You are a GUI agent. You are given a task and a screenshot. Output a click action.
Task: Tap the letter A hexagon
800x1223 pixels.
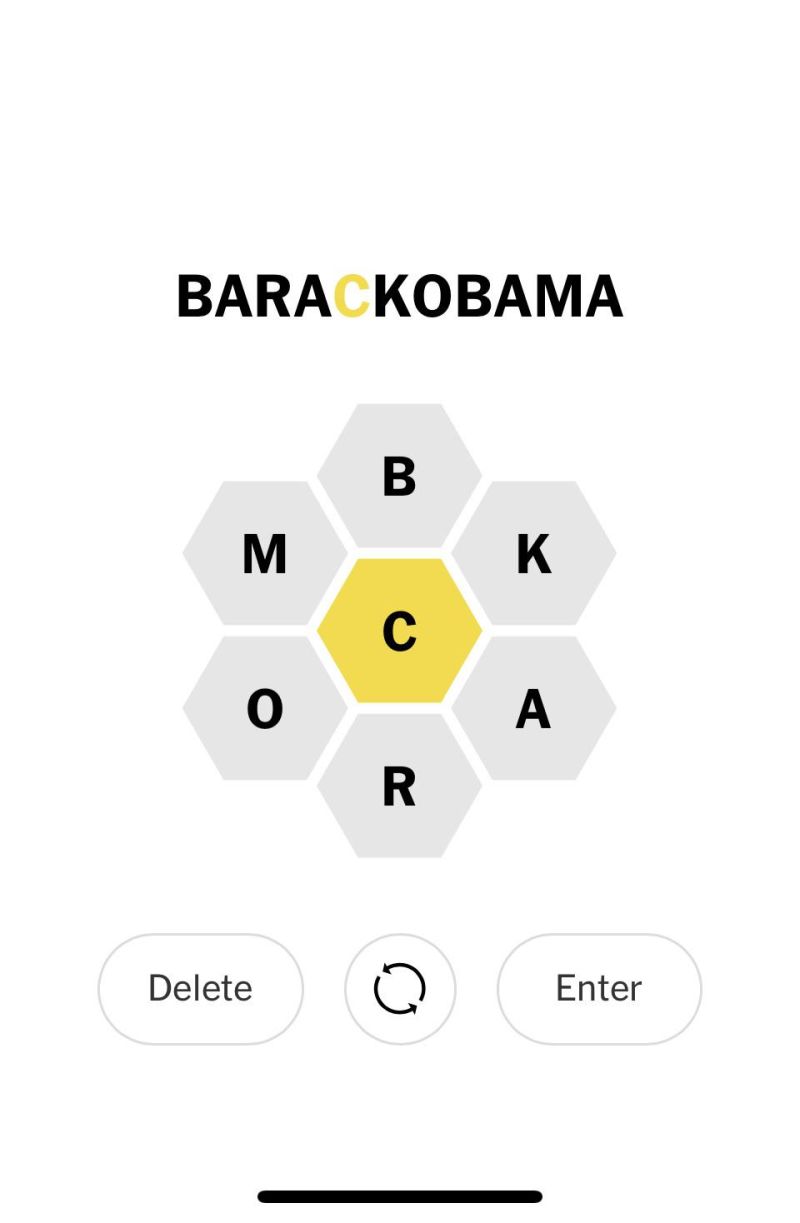tap(533, 709)
